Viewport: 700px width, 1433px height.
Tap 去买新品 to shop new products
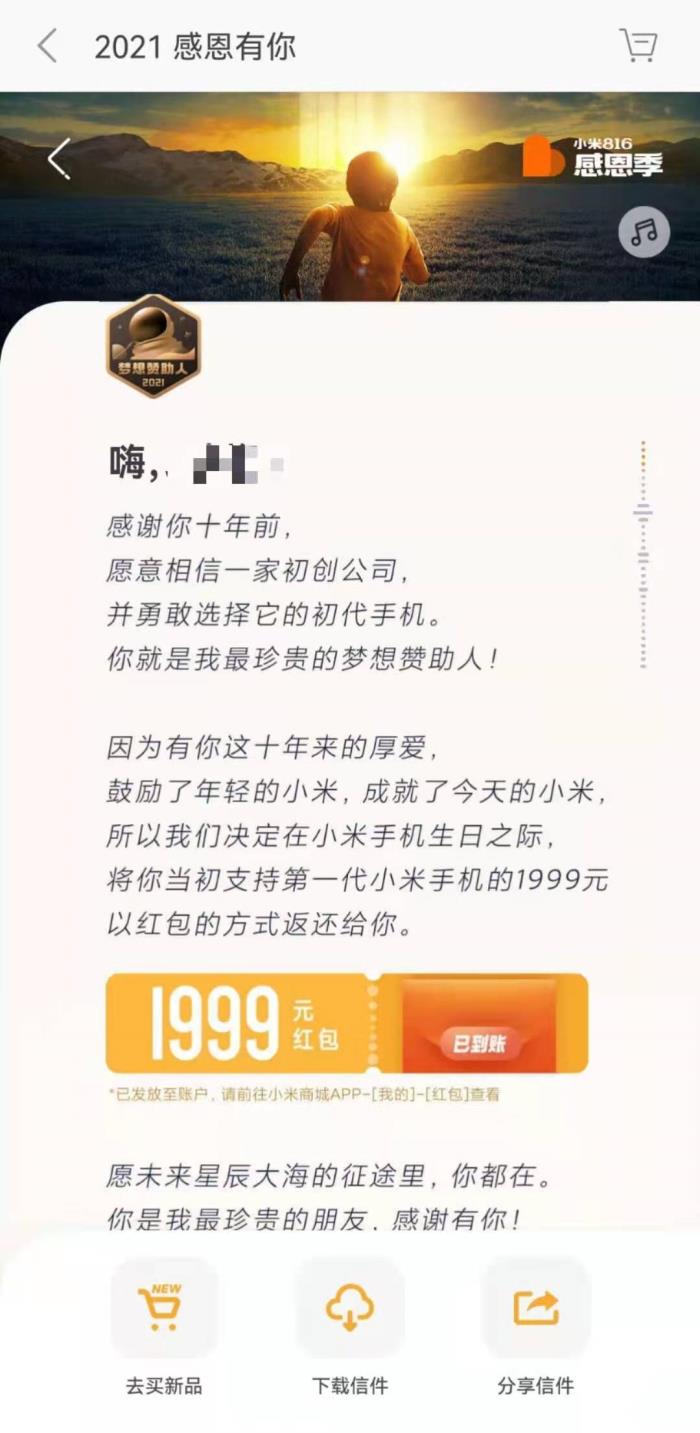coord(163,1310)
